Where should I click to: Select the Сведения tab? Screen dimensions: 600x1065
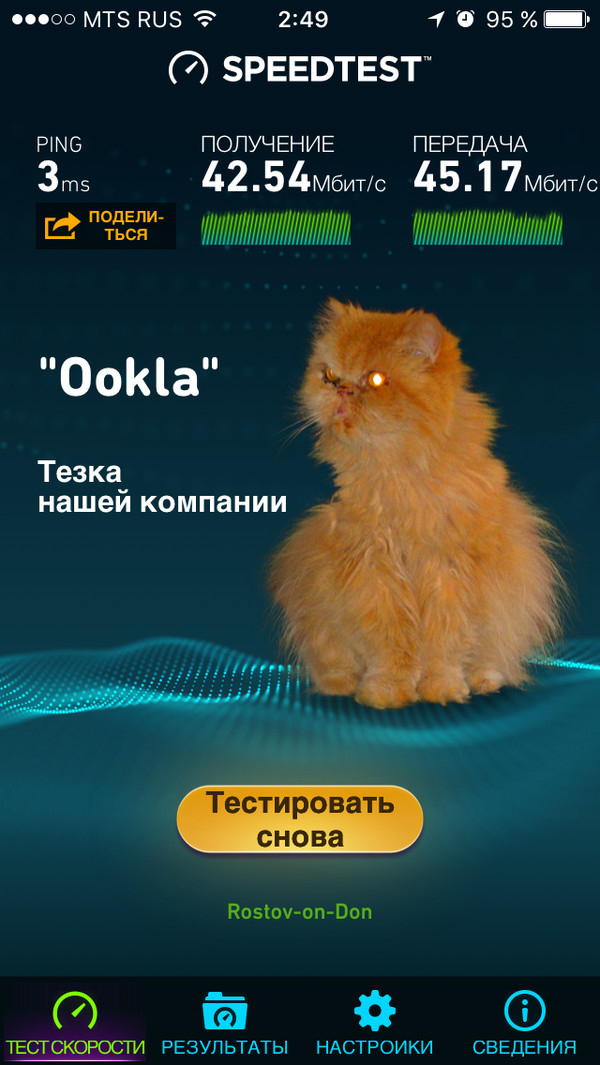click(x=525, y=1024)
